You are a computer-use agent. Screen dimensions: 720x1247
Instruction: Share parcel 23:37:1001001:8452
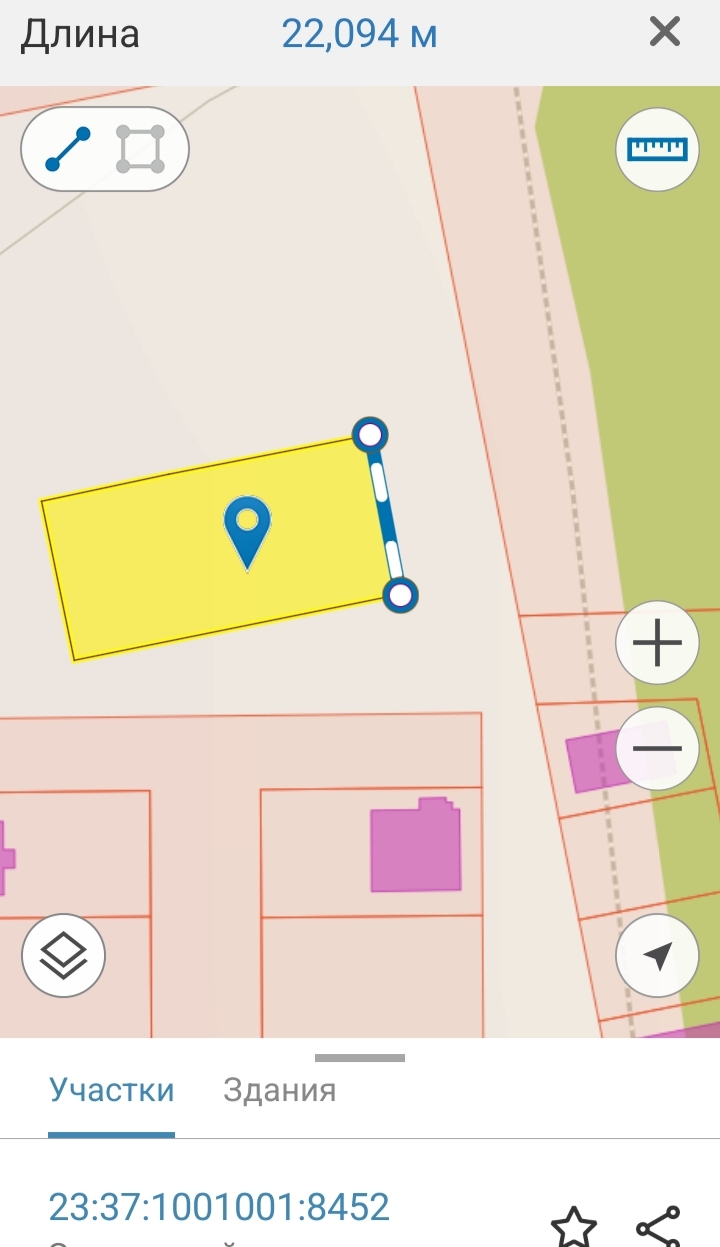[658, 1226]
